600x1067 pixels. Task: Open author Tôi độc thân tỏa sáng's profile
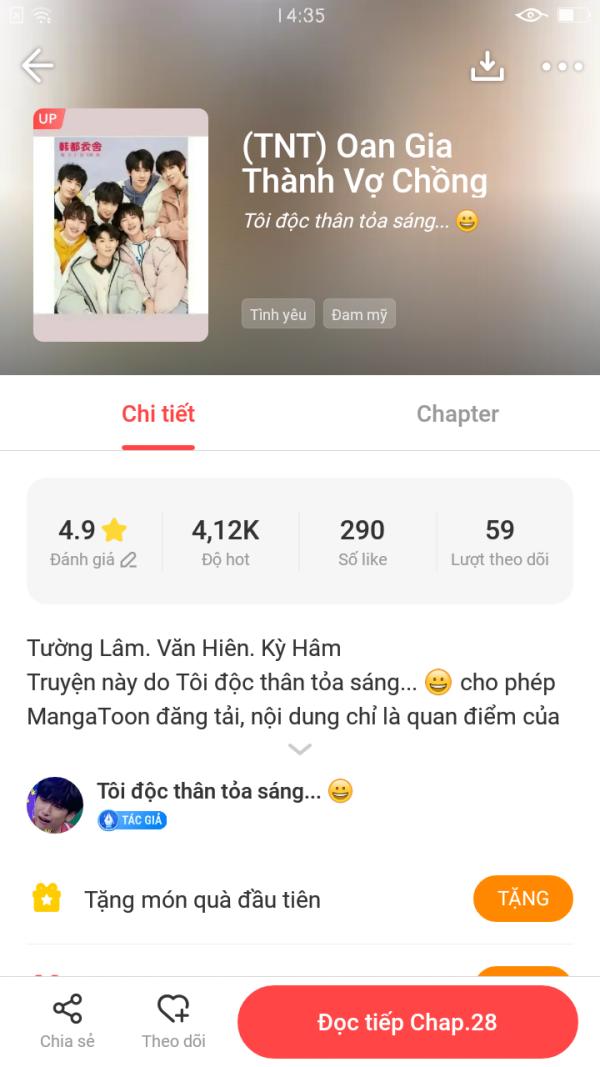[55, 805]
